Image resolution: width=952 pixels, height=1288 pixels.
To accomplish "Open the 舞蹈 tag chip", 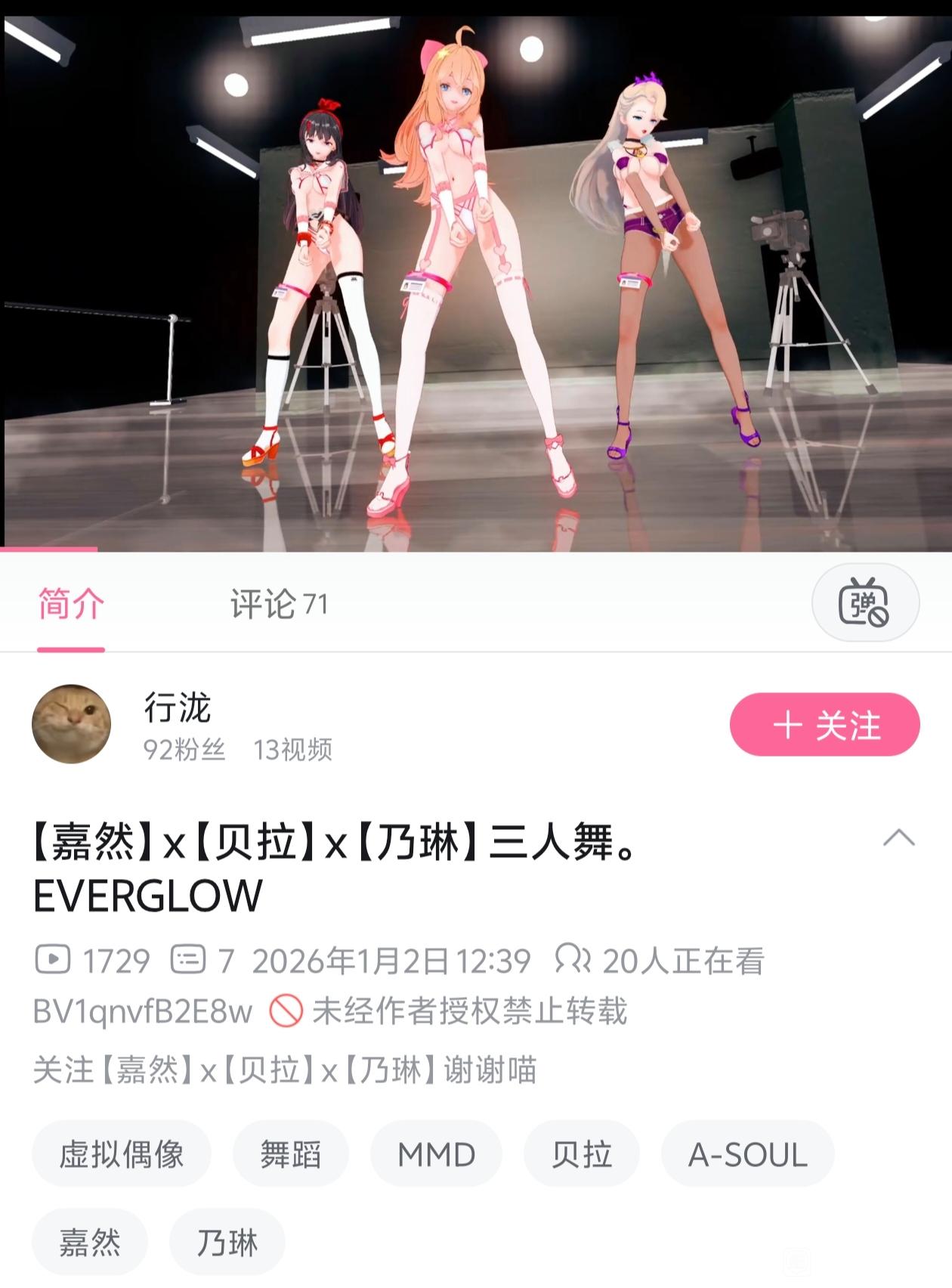I will point(291,1153).
